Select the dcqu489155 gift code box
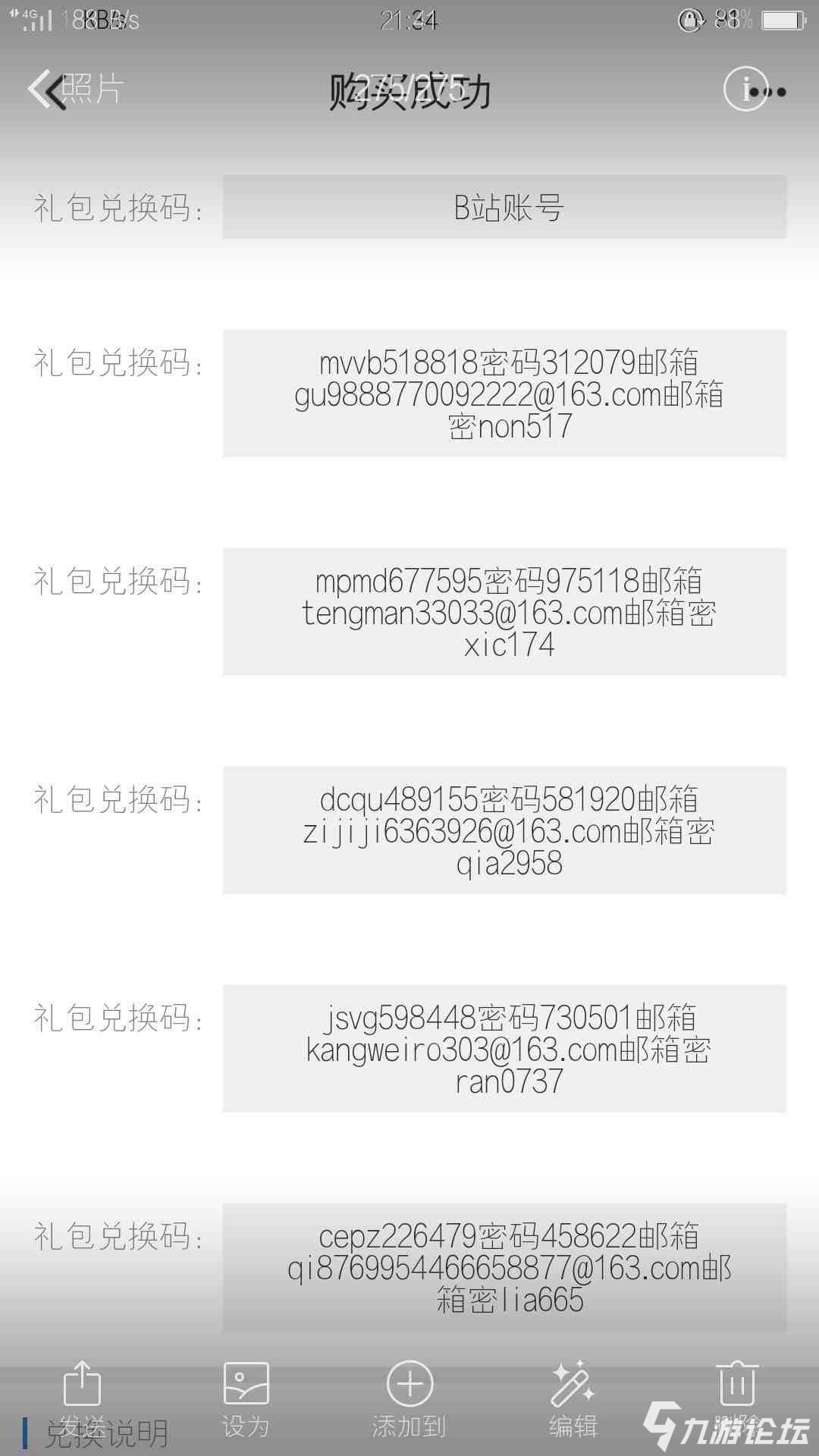This screenshot has height=1456, width=819. (x=506, y=830)
